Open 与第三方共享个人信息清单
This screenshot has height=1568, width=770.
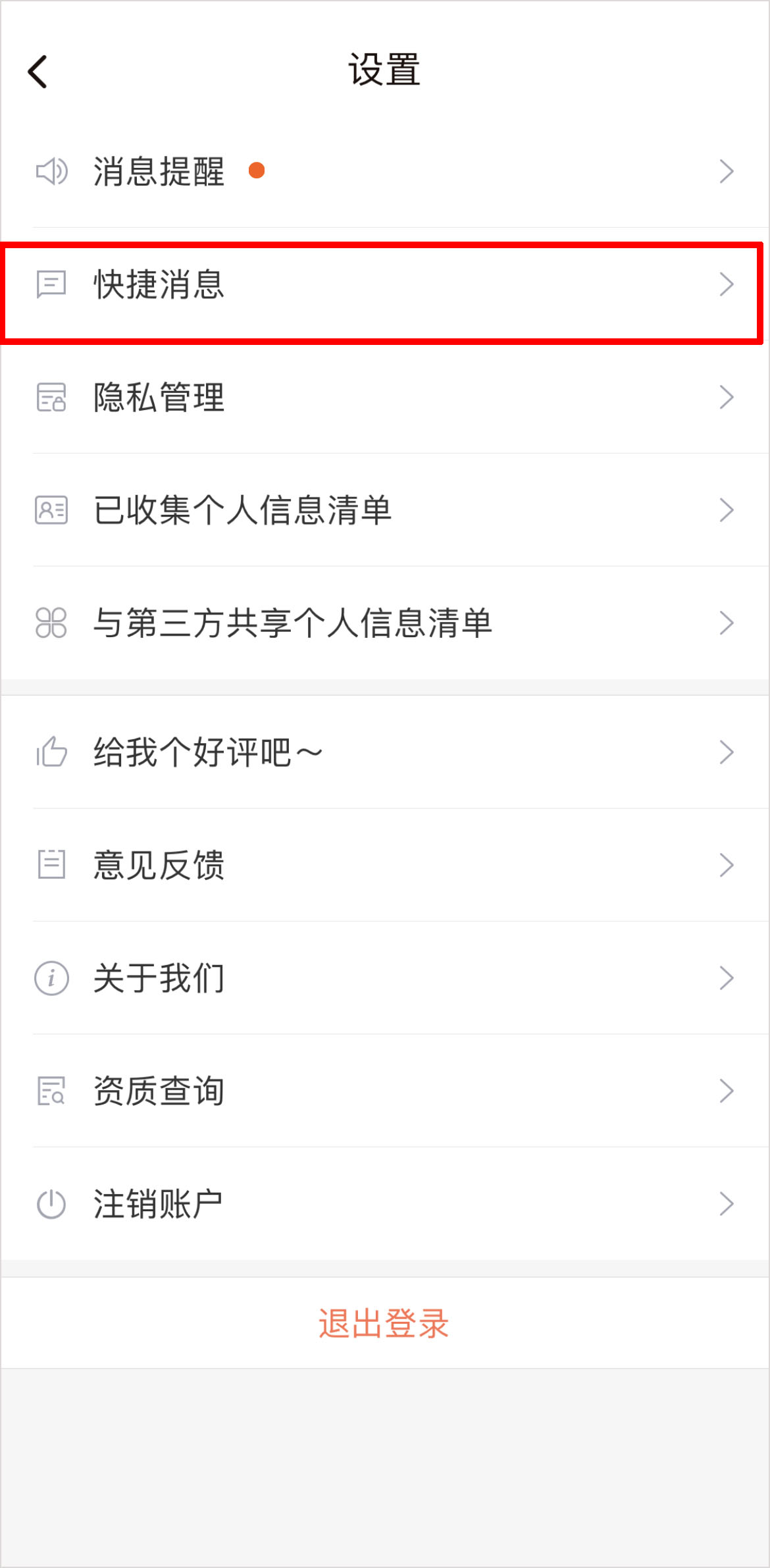pos(384,623)
